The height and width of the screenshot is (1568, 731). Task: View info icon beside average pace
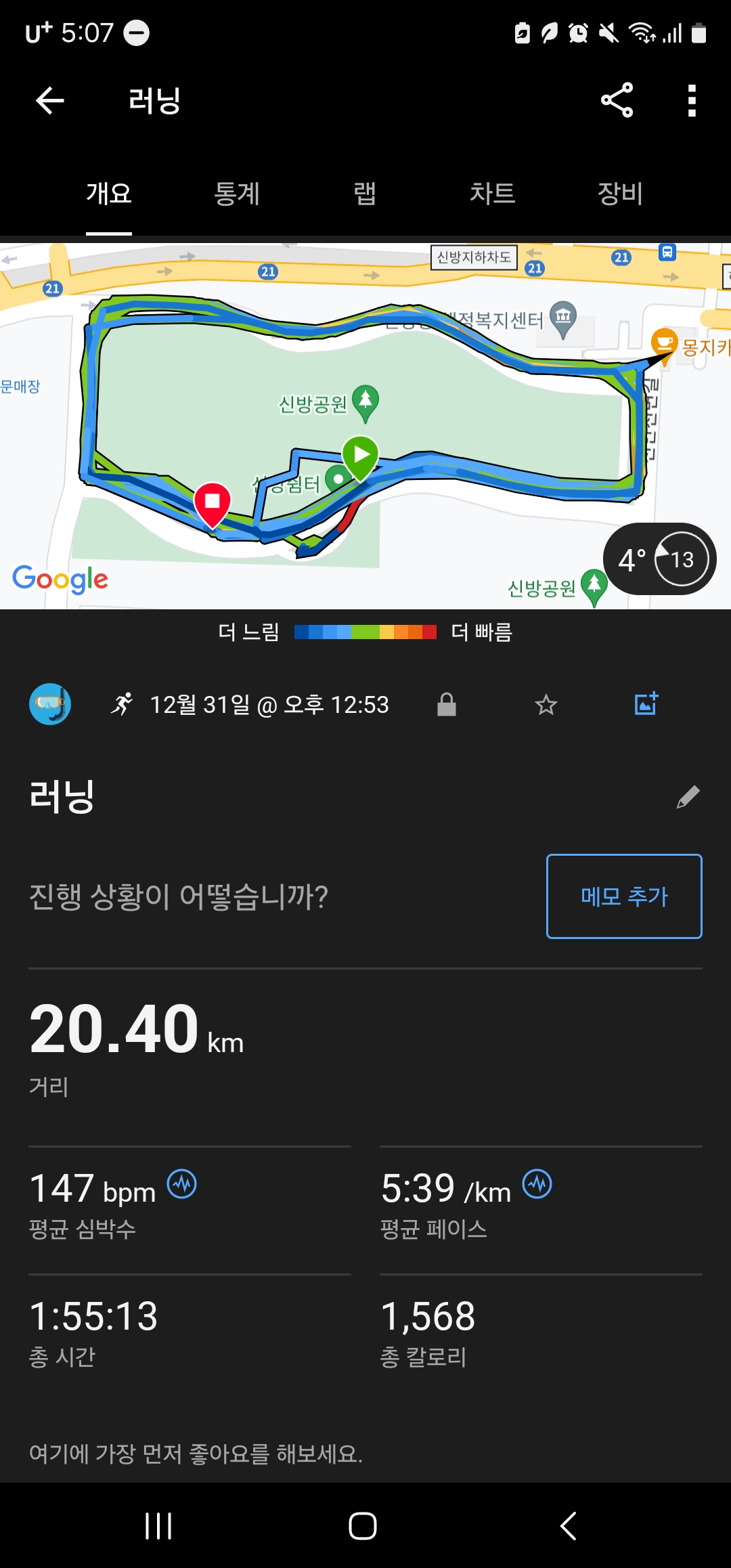point(537,1184)
